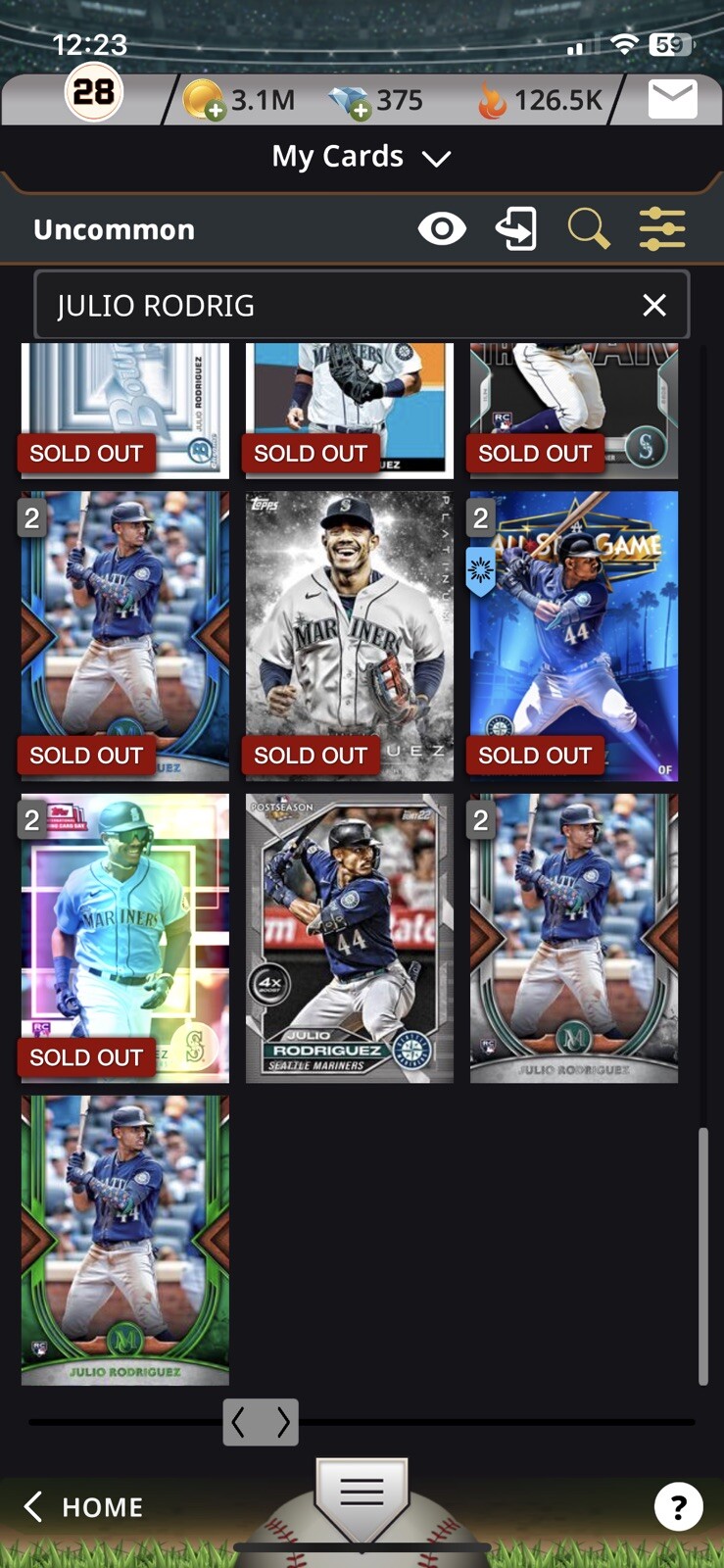The height and width of the screenshot is (1568, 724).
Task: Open the home plate menu button
Action: pos(362,1493)
